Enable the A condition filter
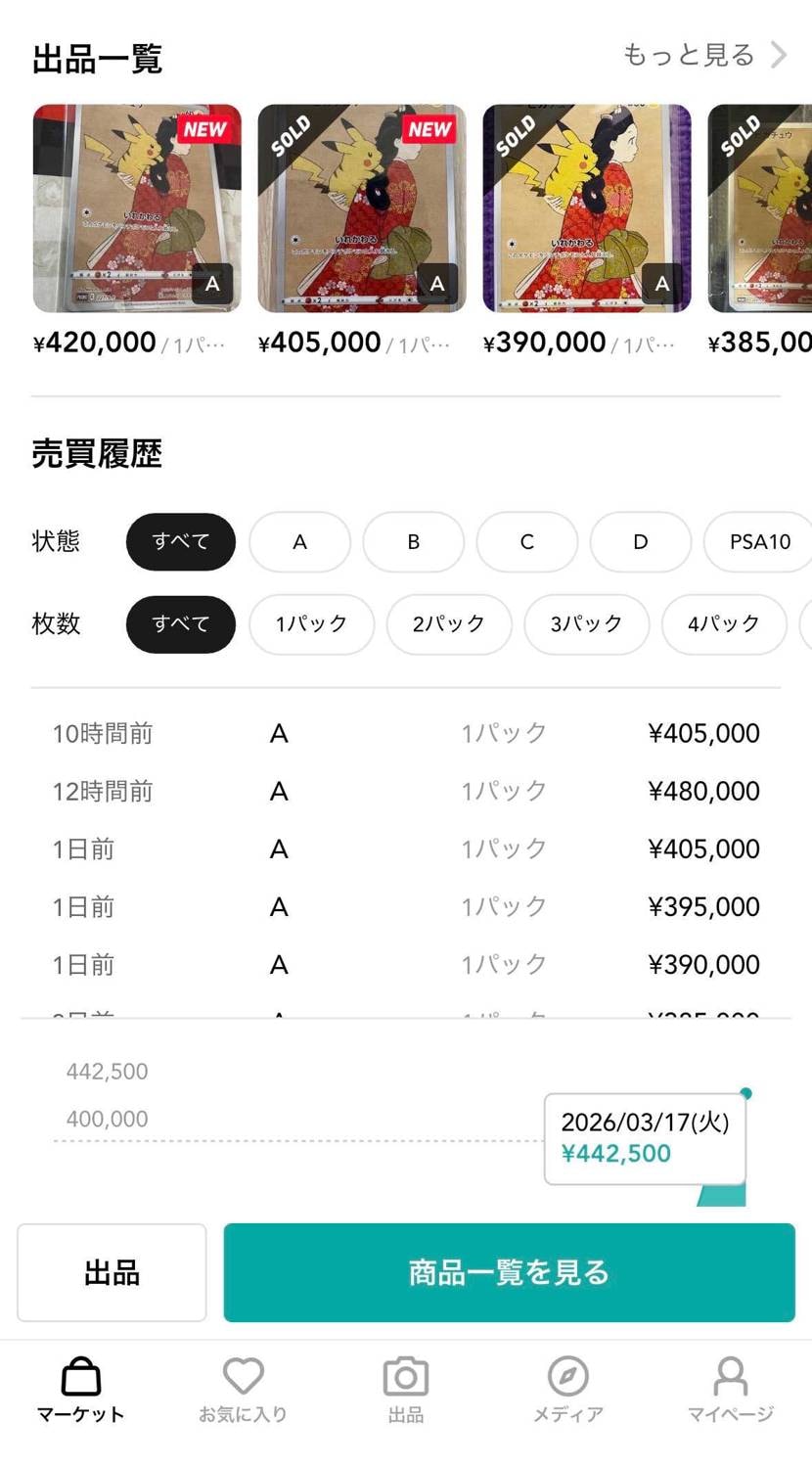The height and width of the screenshot is (1467, 812). pyautogui.click(x=299, y=541)
